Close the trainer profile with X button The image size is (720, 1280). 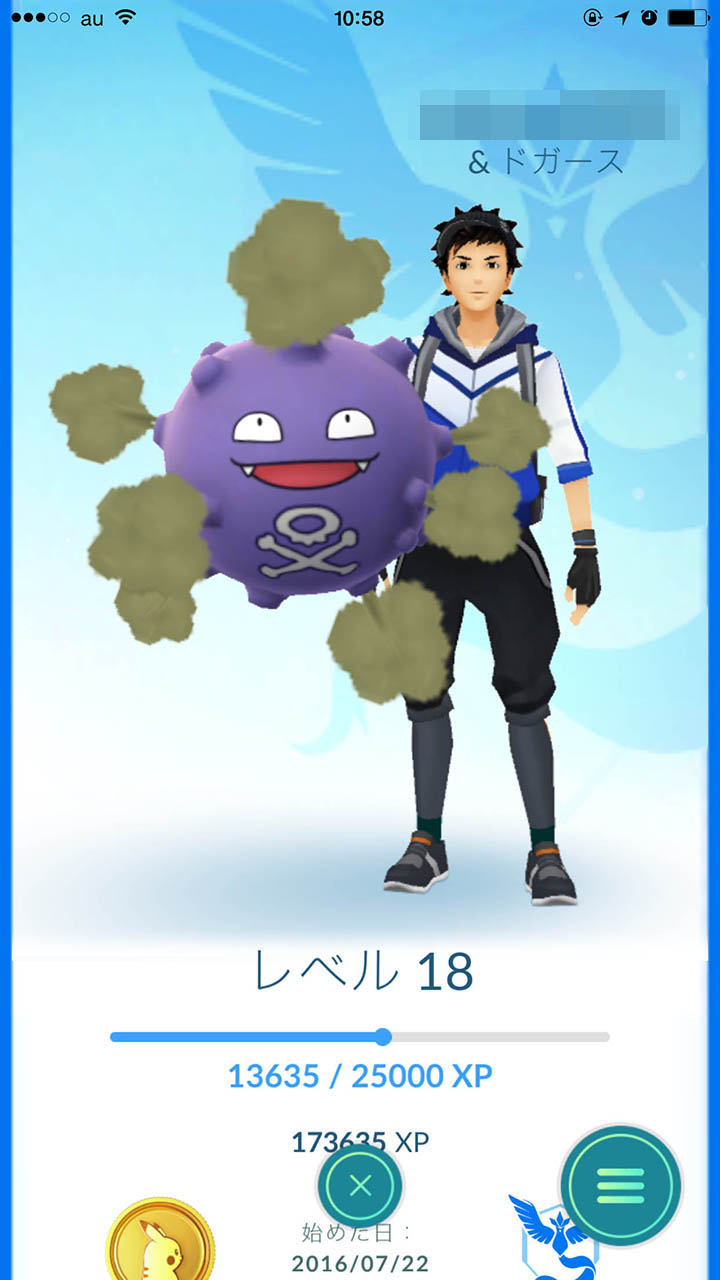[360, 1186]
